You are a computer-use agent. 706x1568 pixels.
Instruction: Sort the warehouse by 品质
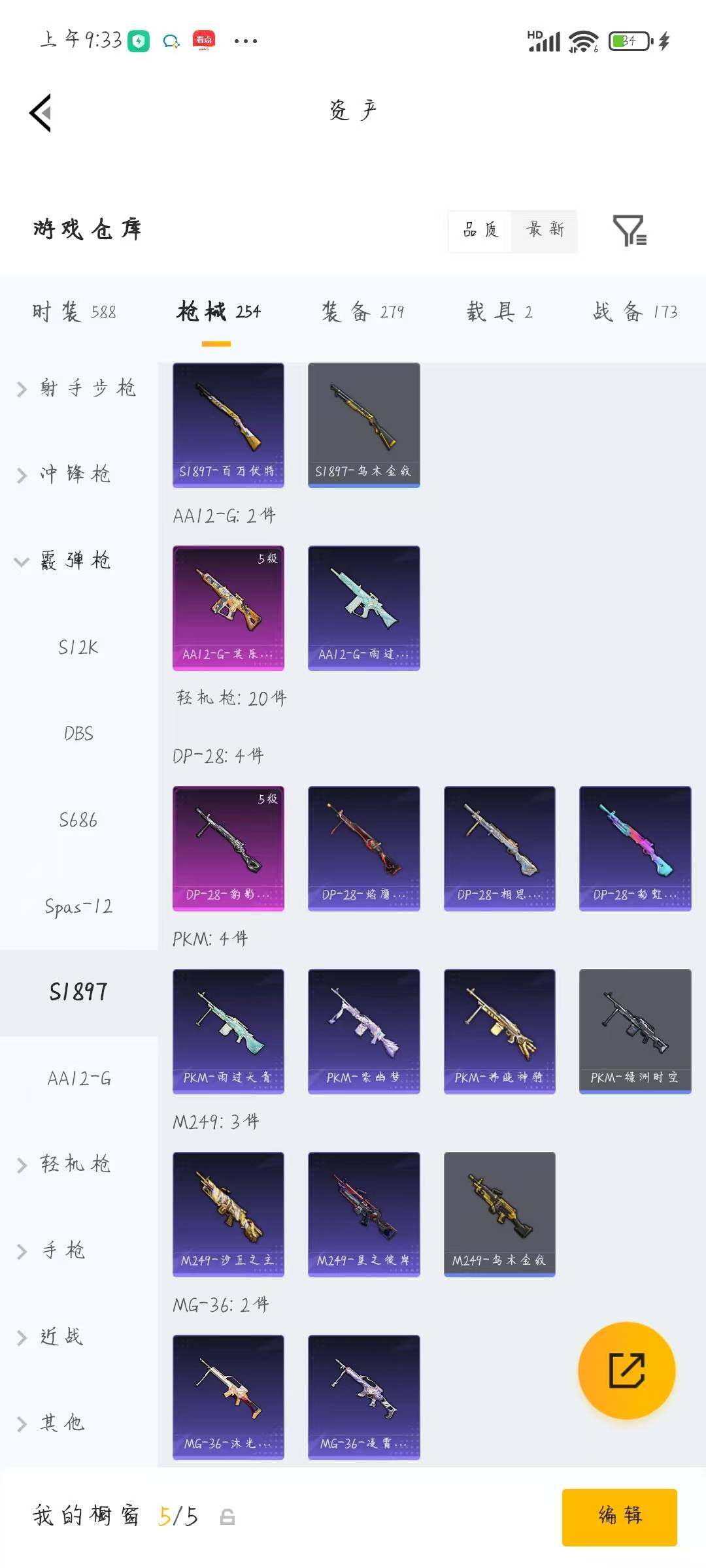point(480,230)
